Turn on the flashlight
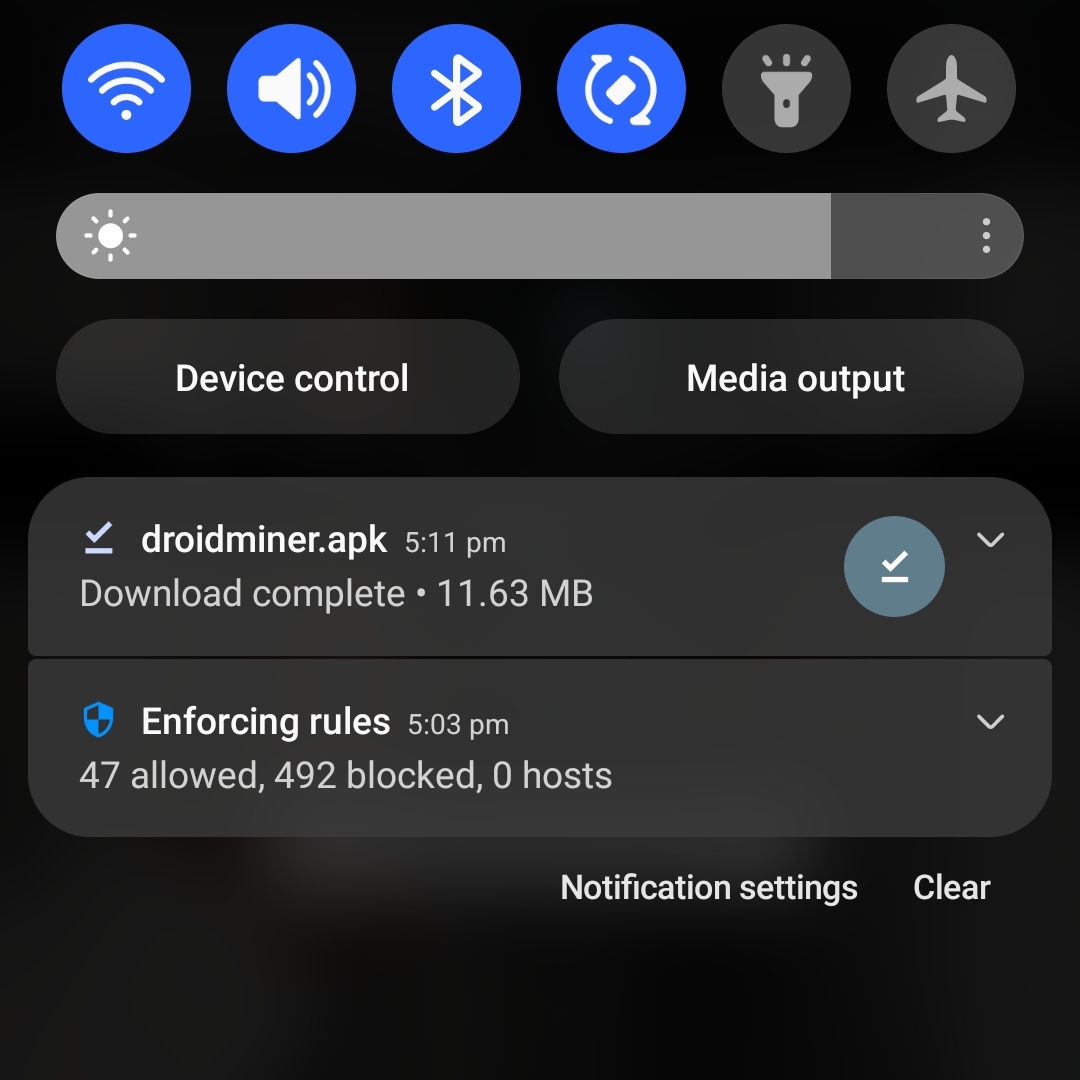 coord(786,89)
